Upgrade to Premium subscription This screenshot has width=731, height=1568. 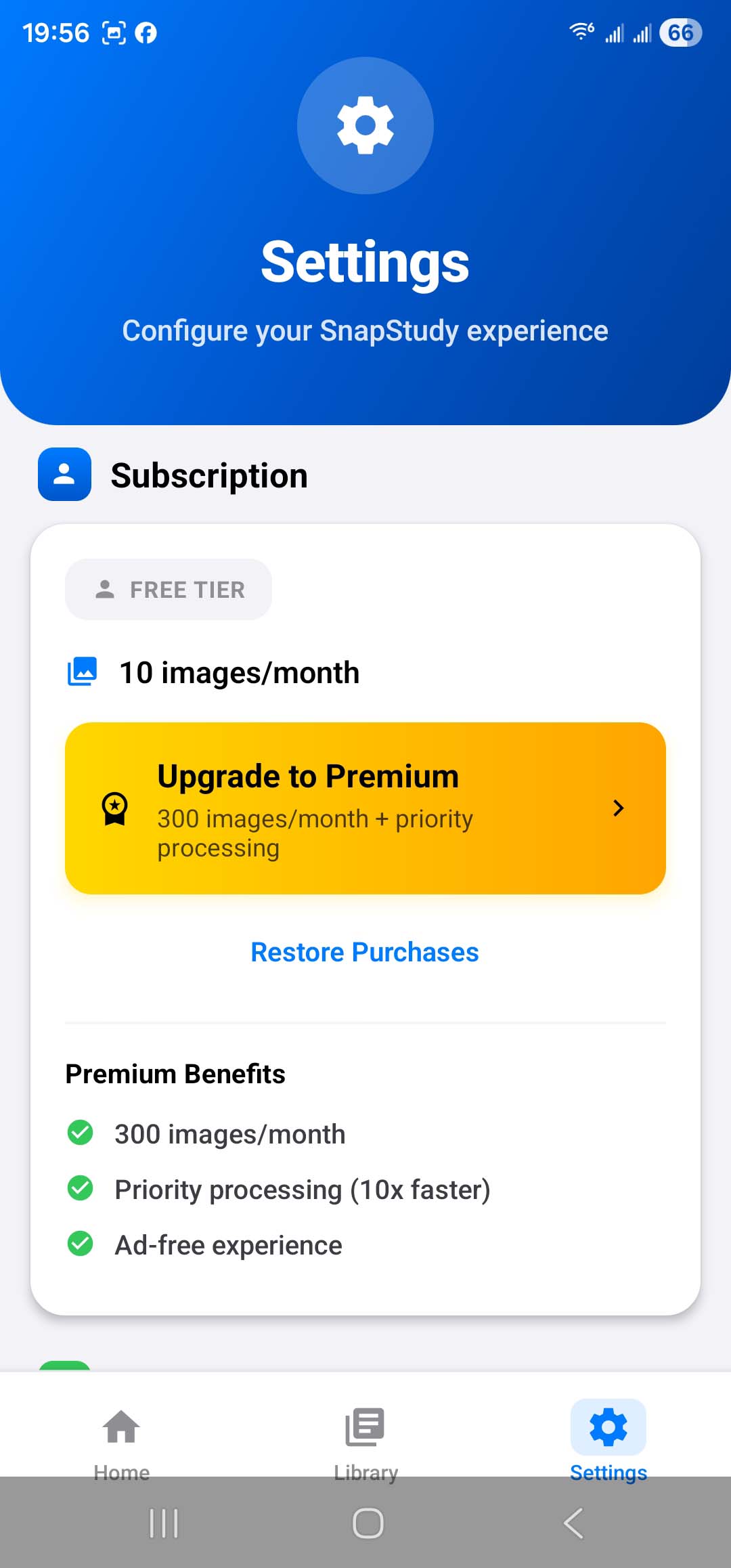[365, 808]
